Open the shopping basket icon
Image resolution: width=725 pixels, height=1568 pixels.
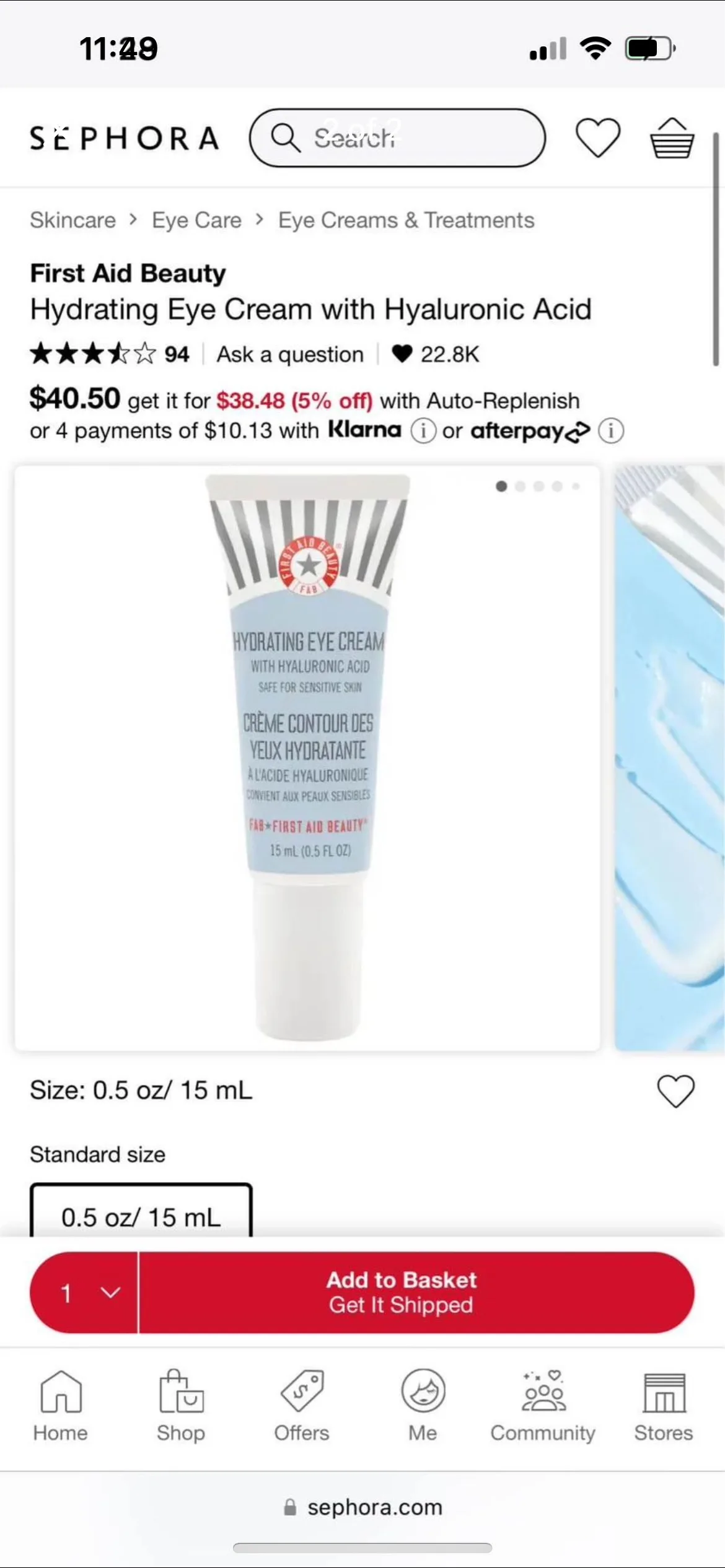point(672,137)
